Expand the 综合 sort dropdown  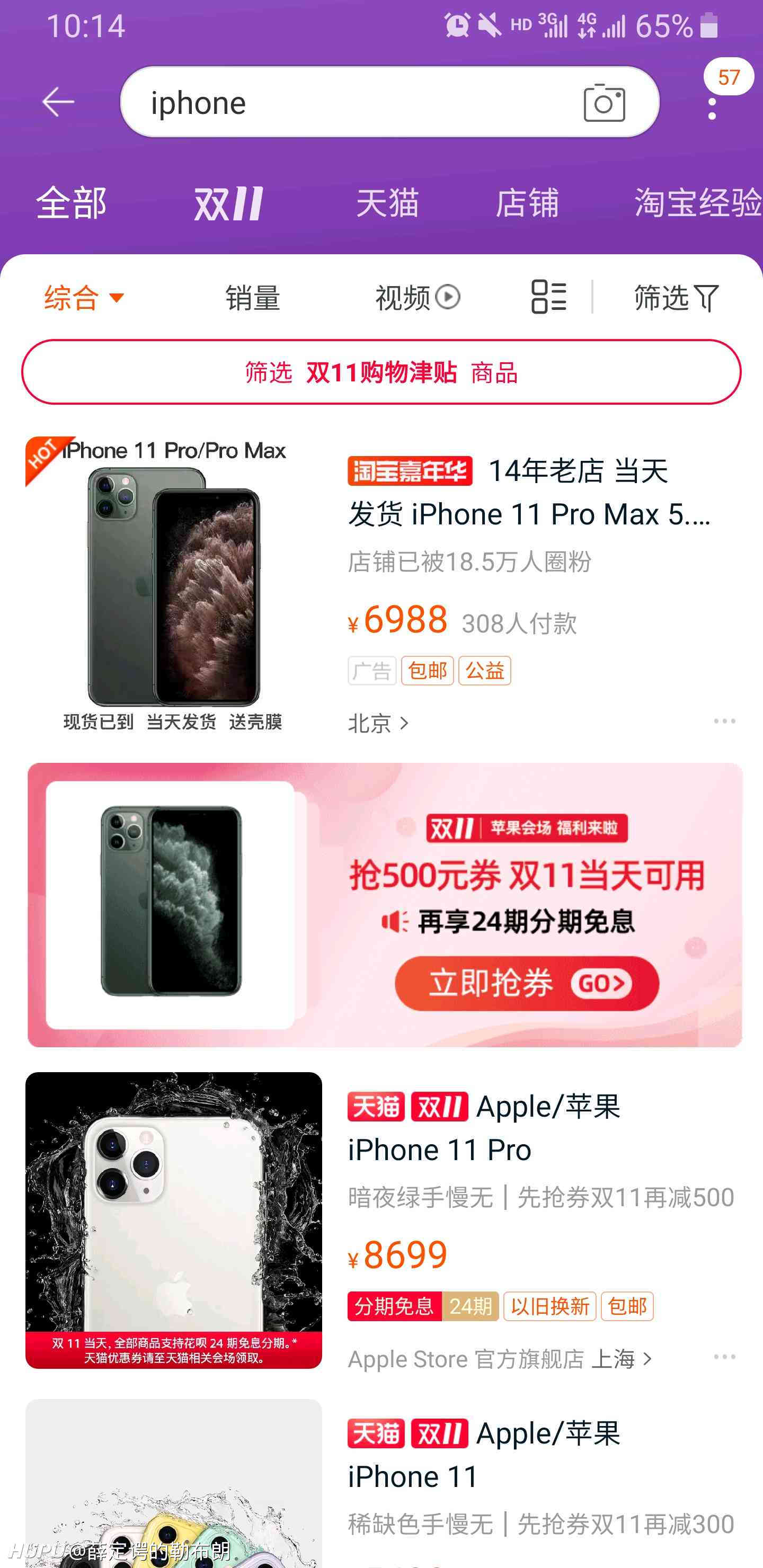click(84, 298)
